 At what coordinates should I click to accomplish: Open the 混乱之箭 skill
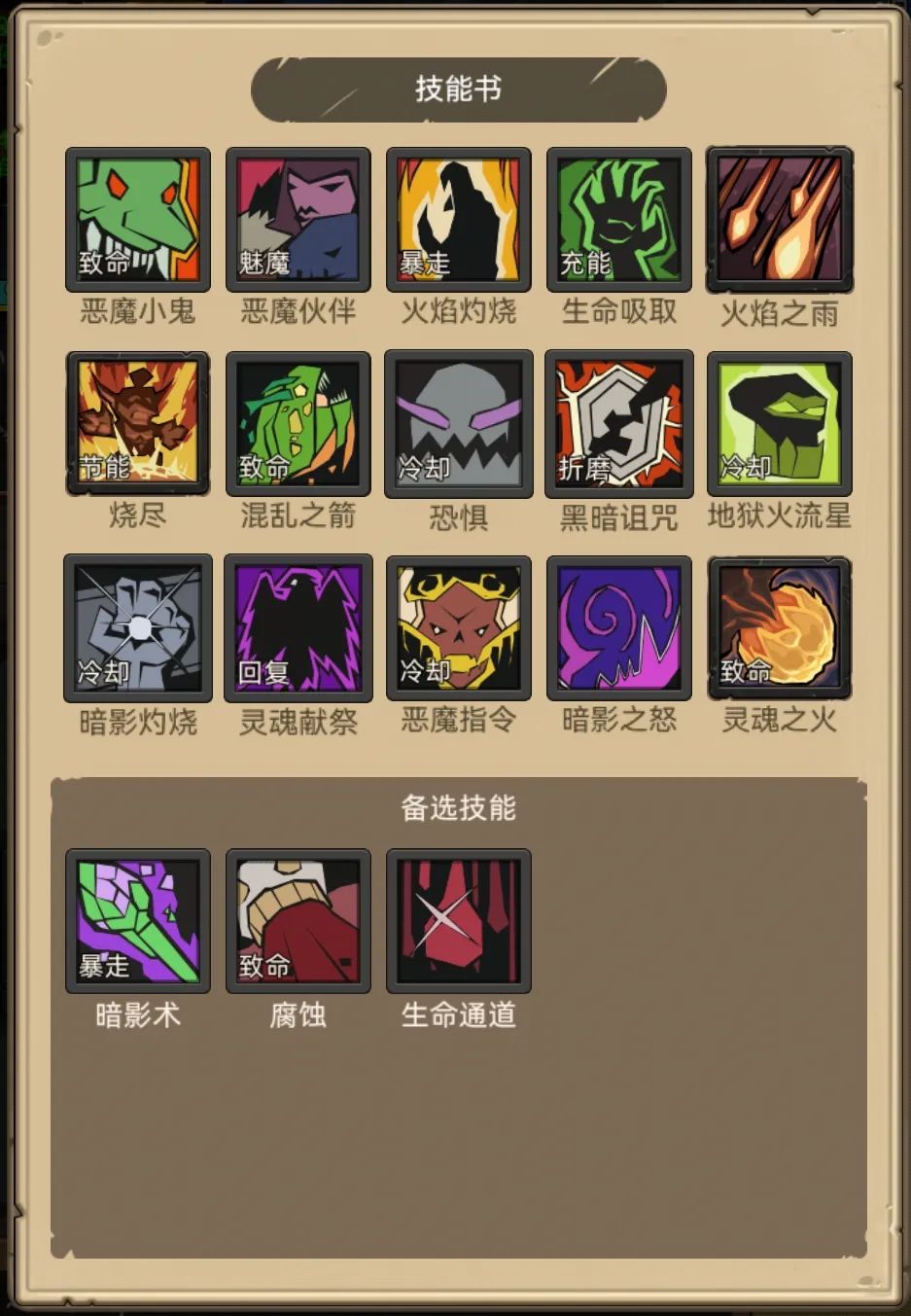click(298, 424)
